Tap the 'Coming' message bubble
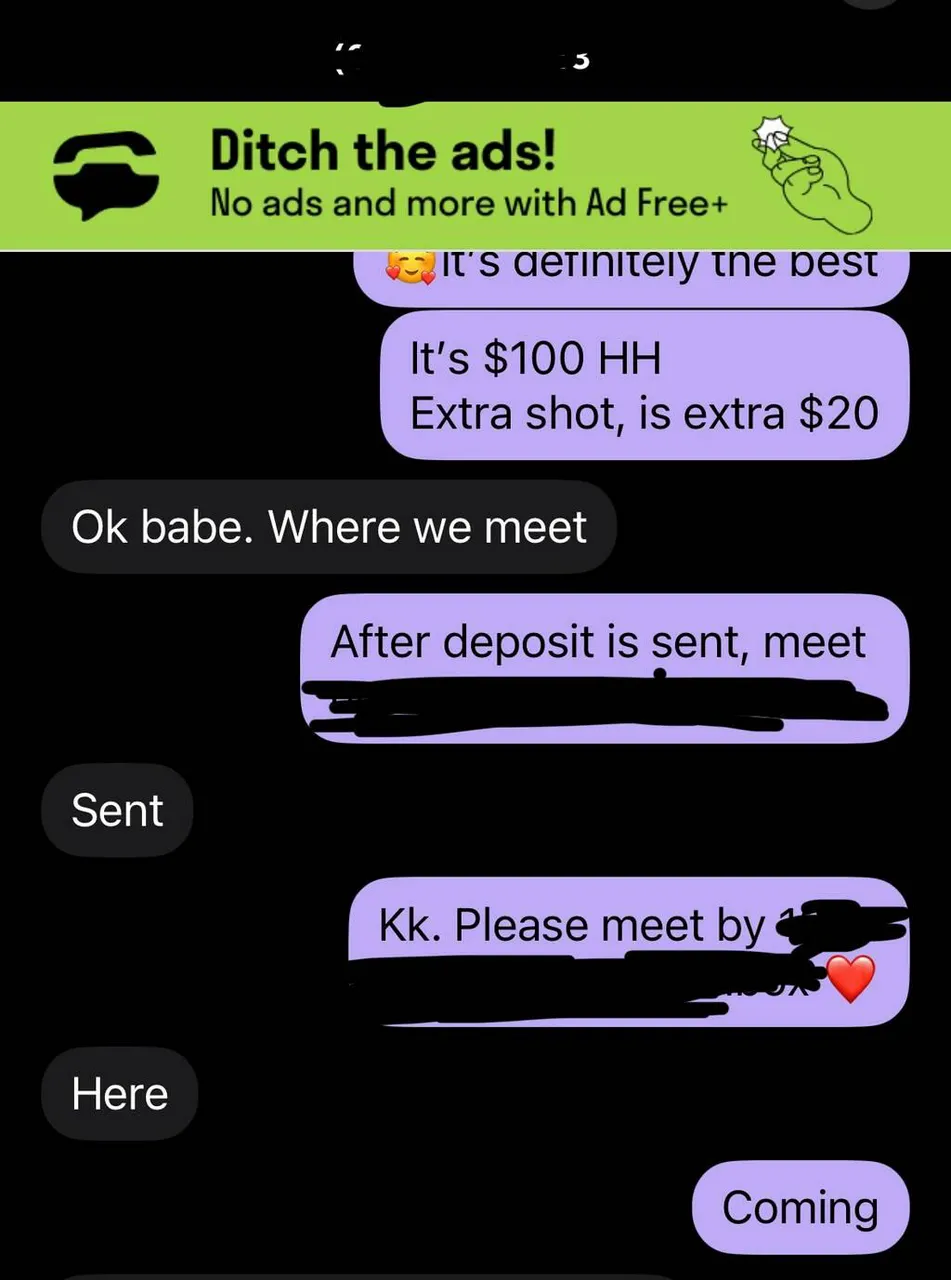The width and height of the screenshot is (951, 1280). [797, 1207]
